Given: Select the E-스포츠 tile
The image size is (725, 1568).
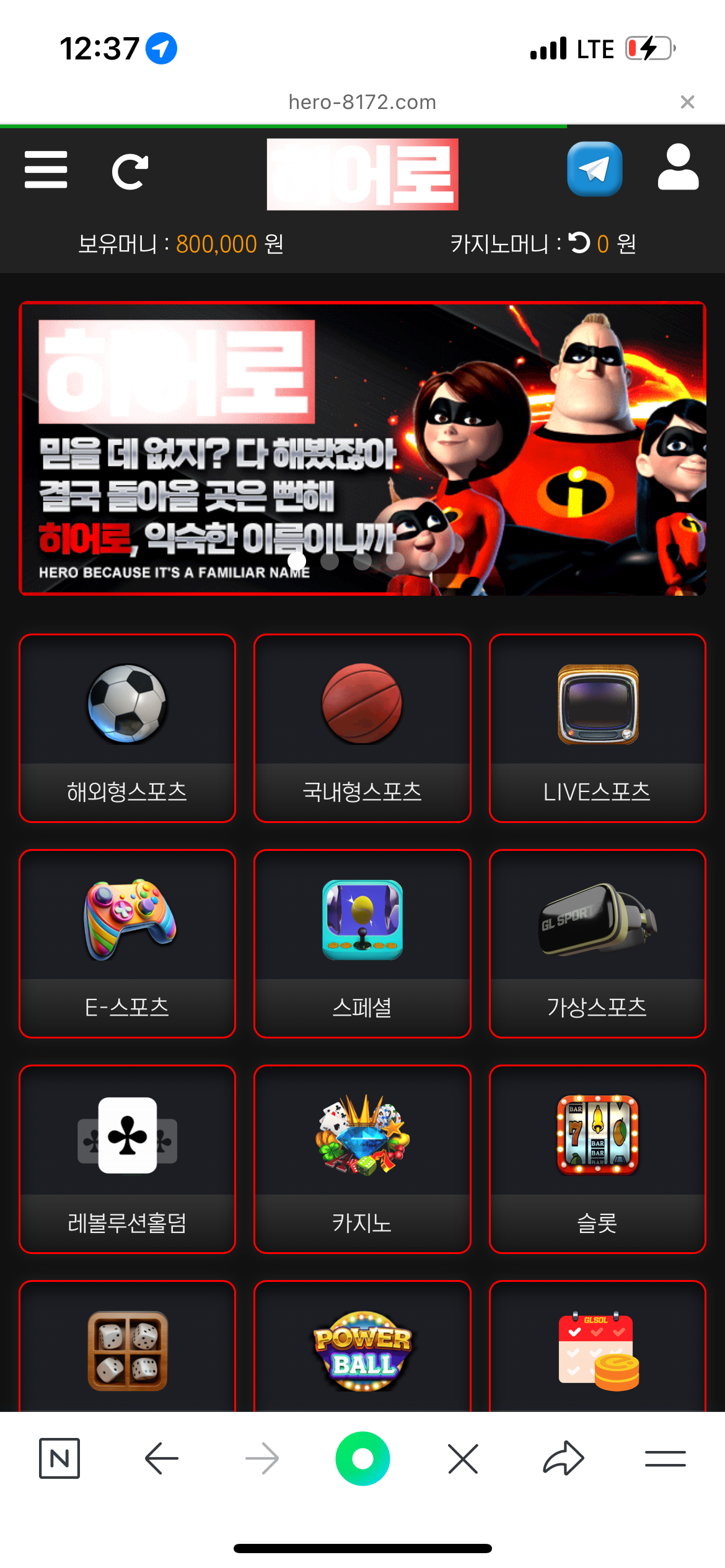Looking at the screenshot, I should click(127, 943).
